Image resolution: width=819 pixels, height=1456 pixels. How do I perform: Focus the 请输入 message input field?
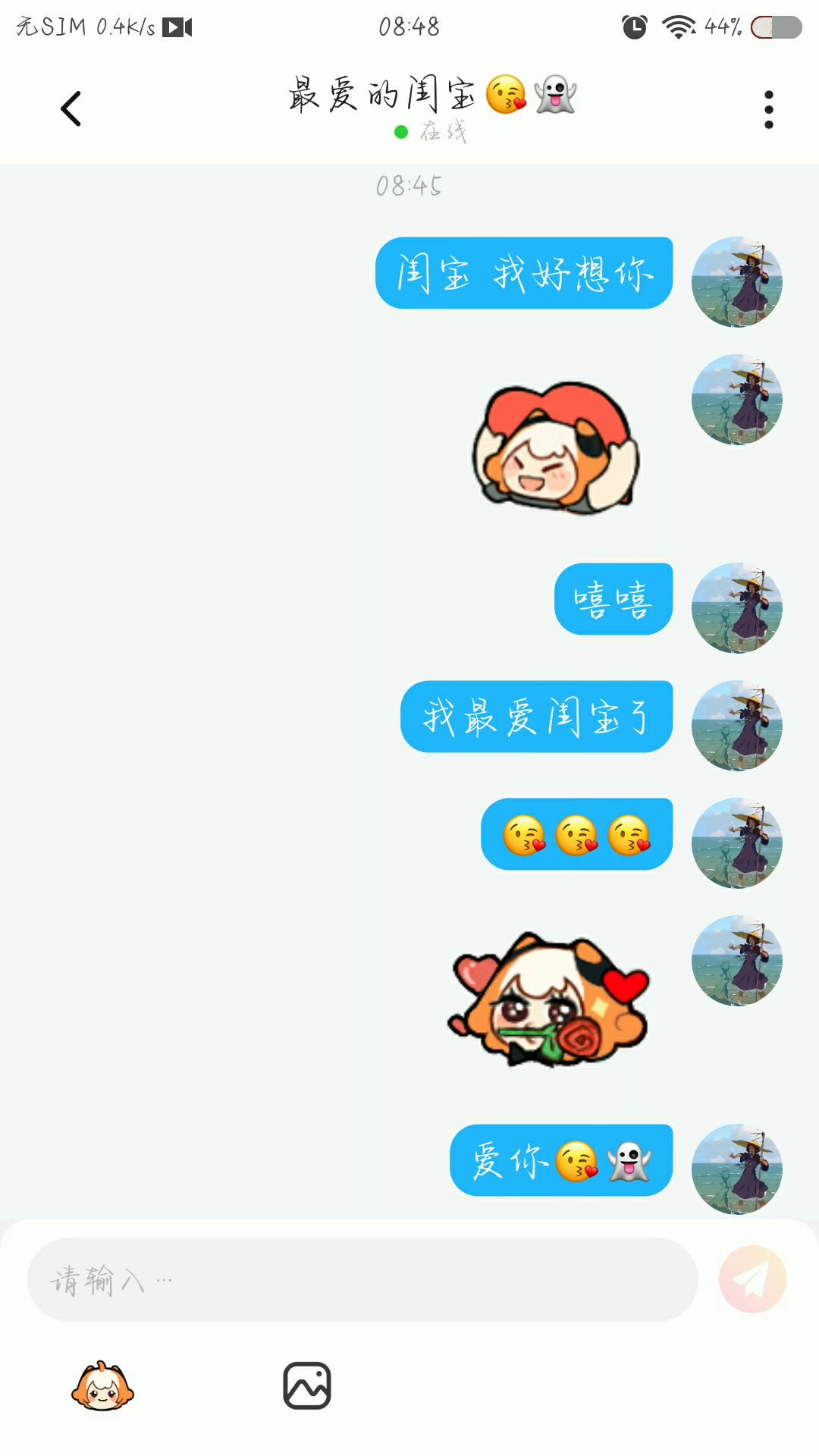click(x=362, y=1280)
